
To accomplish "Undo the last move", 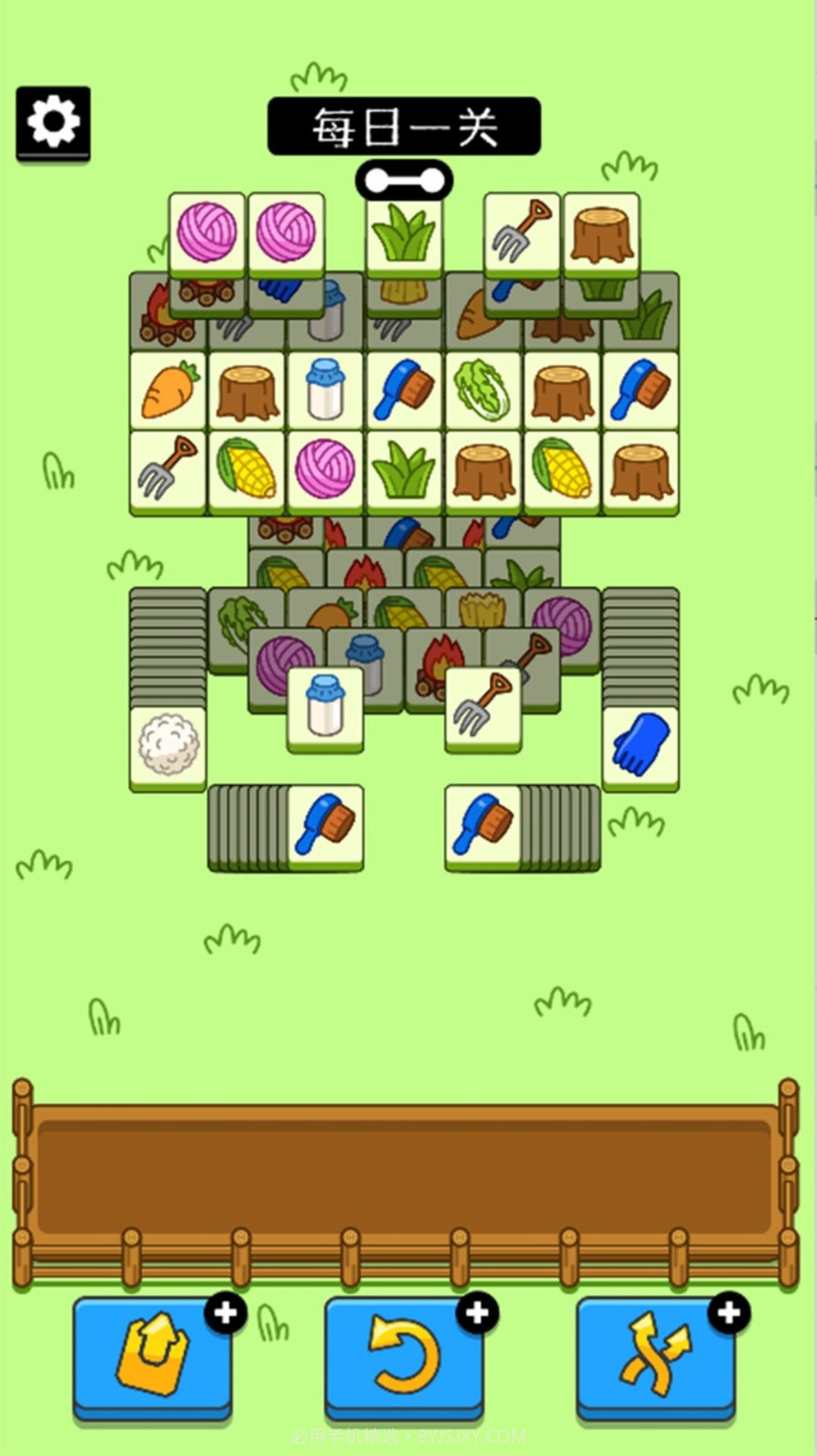I will (x=403, y=1356).
